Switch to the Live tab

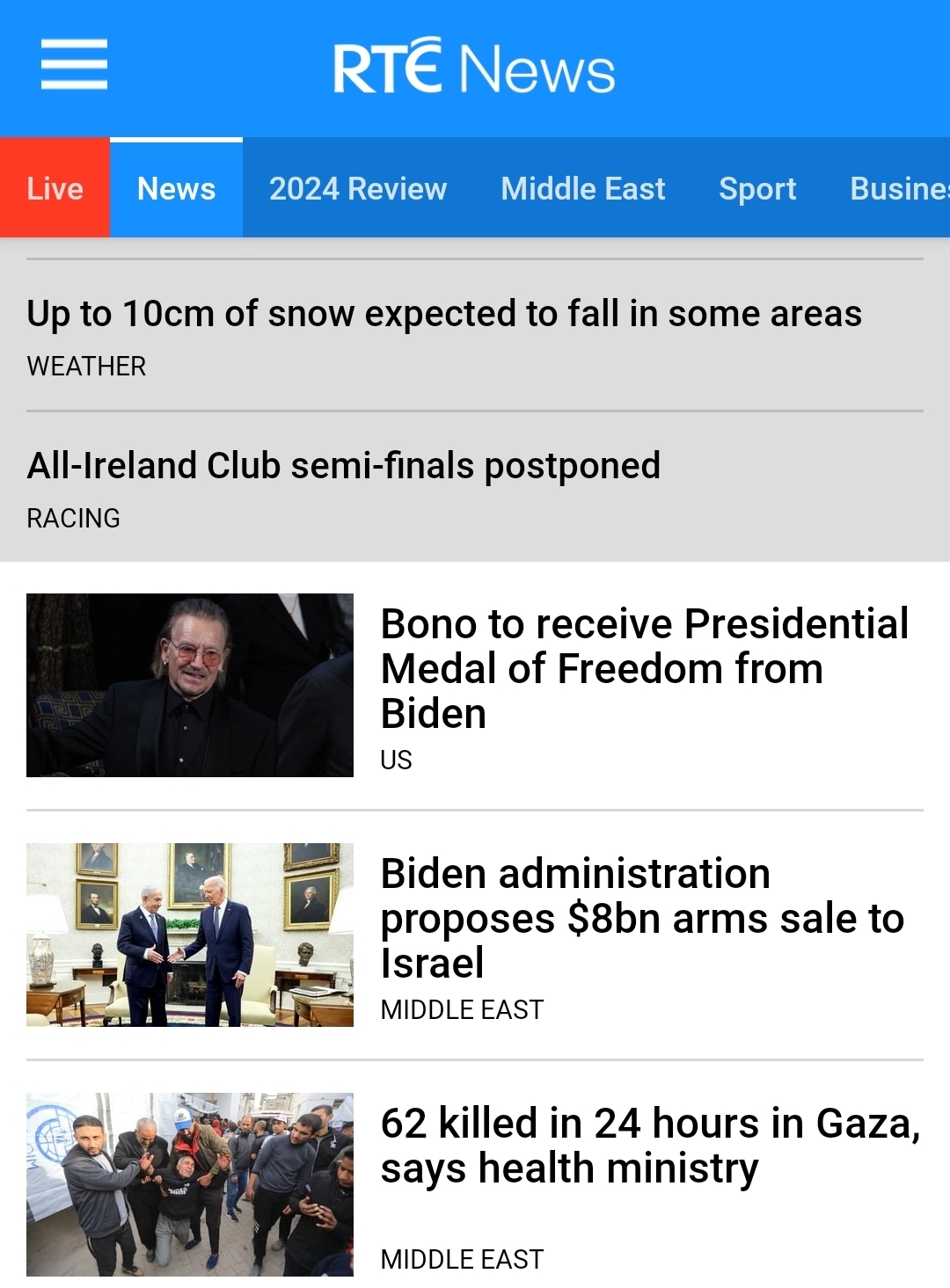pos(55,188)
